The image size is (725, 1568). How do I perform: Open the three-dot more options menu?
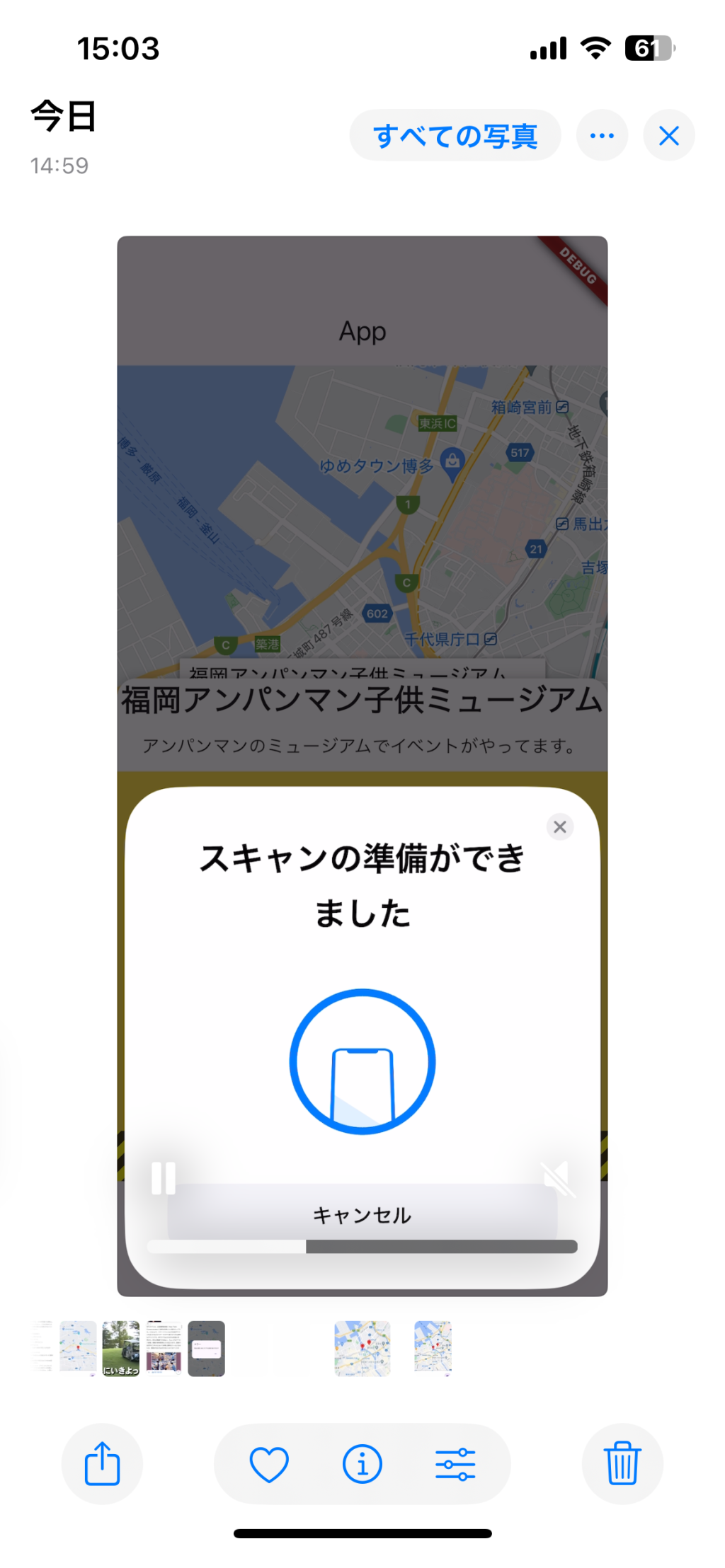(x=602, y=136)
